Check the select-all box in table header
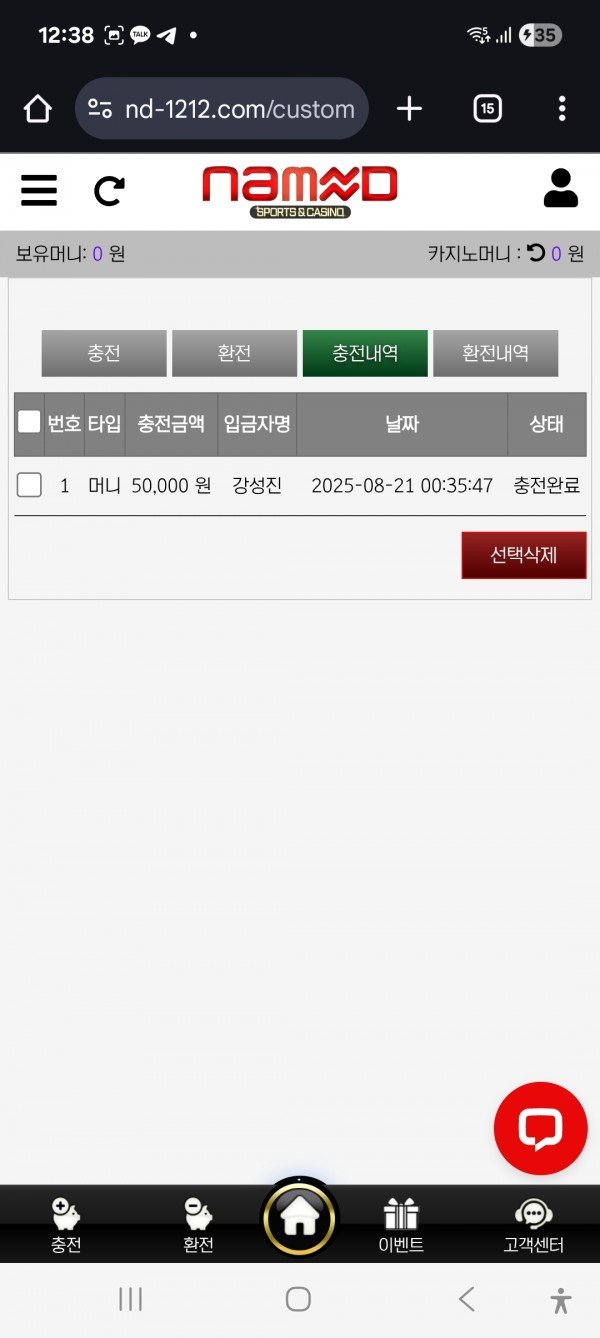 coord(29,422)
